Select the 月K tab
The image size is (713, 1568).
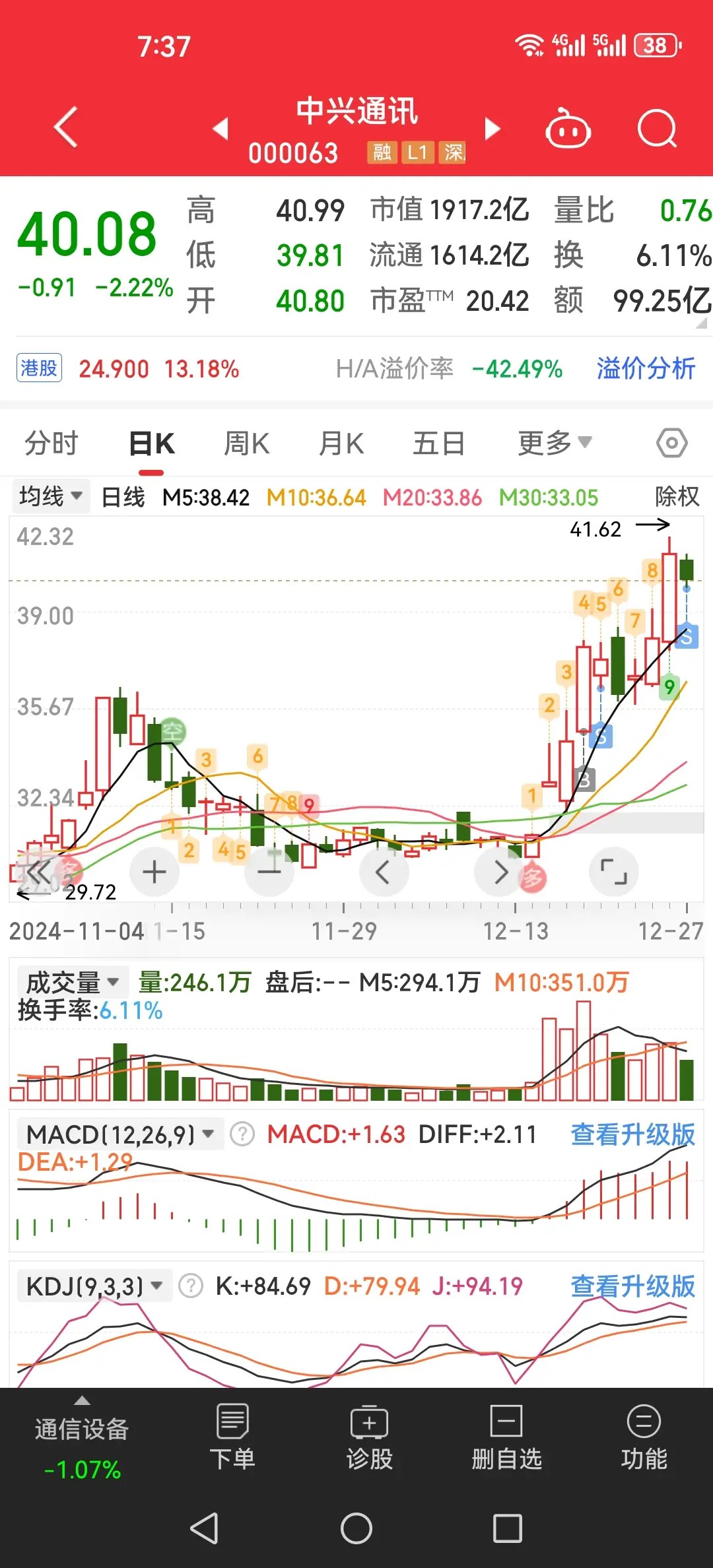341,443
